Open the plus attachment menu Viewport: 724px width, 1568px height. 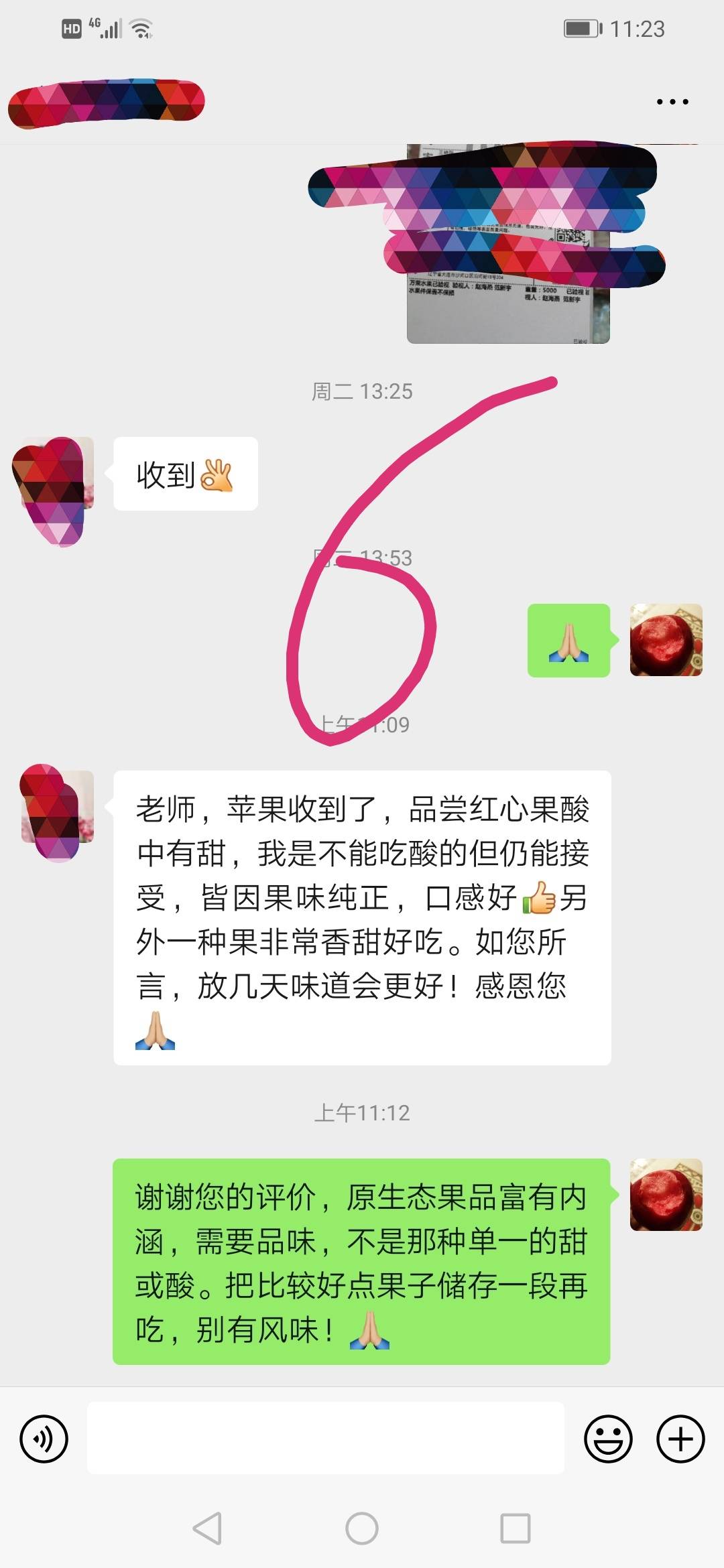pos(680,1439)
